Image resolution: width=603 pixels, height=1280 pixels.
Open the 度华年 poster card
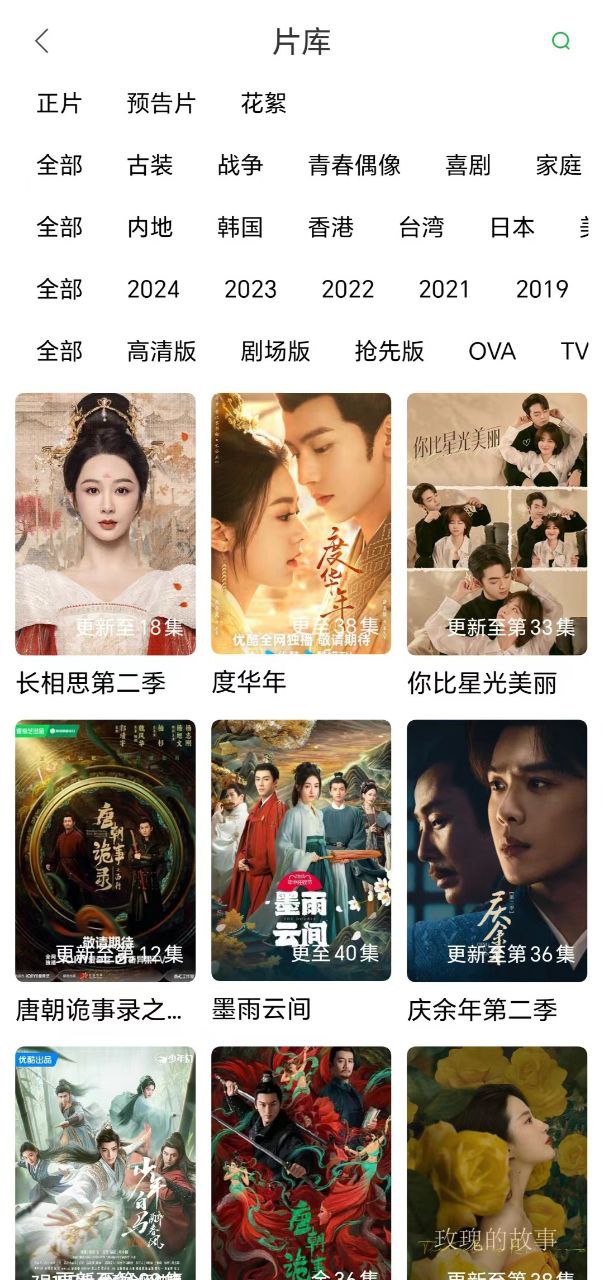(x=301, y=525)
